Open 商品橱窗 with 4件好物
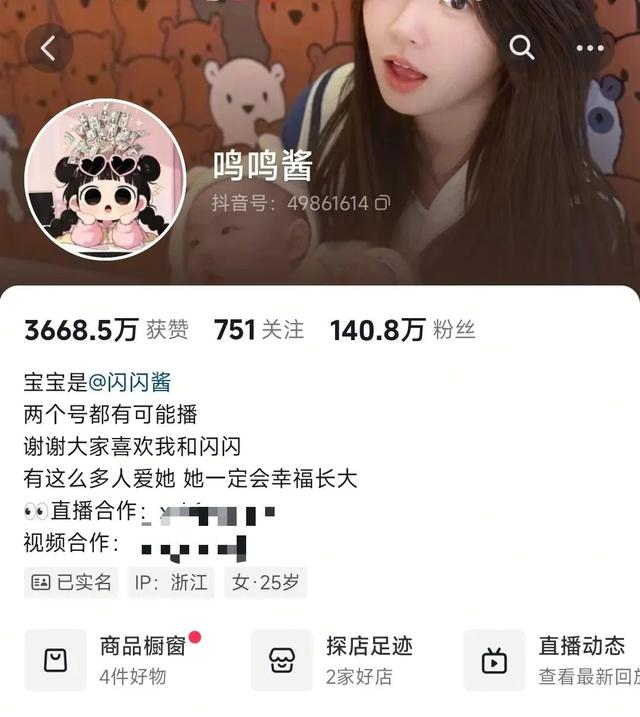640x717 pixels. pyautogui.click(x=110, y=660)
